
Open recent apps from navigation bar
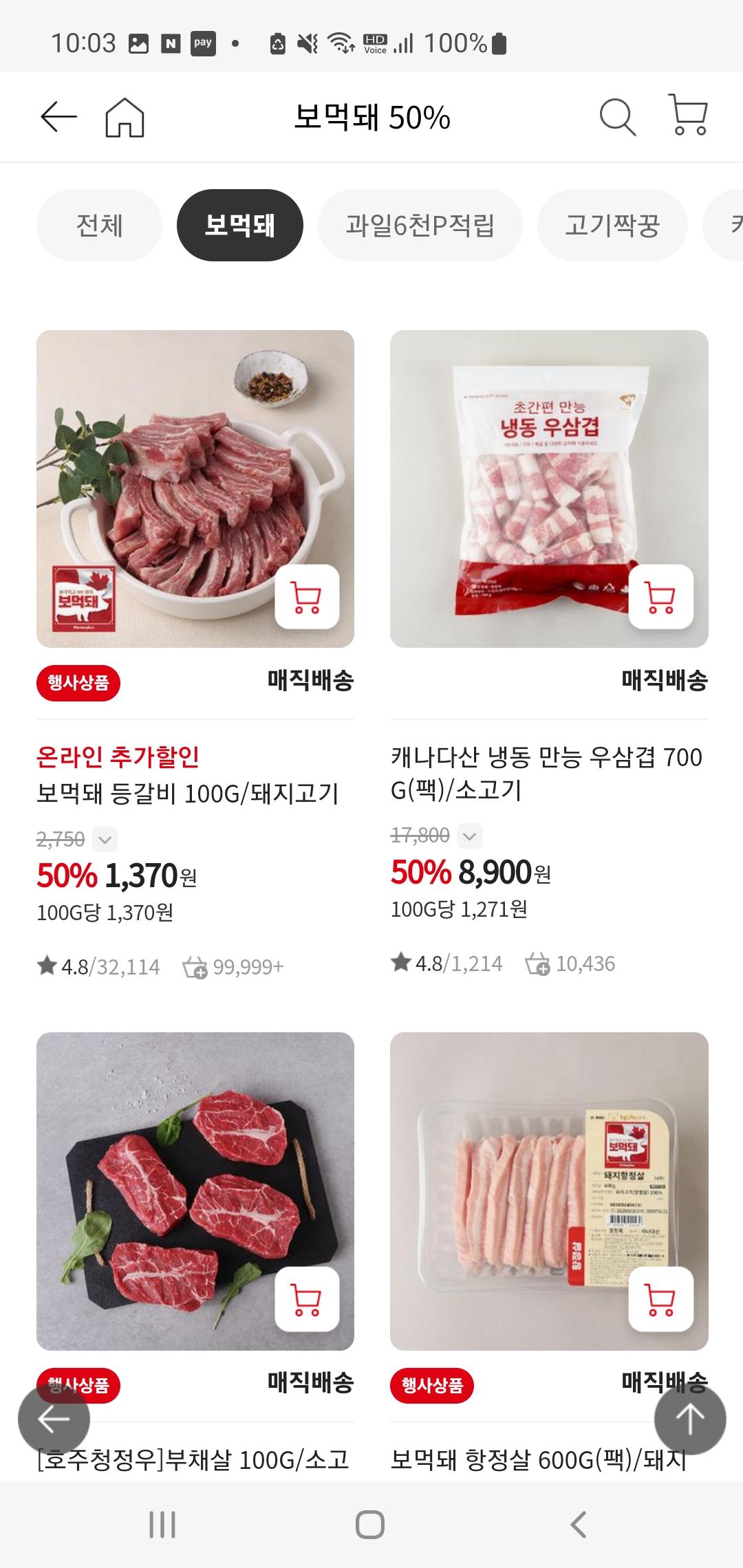click(162, 1525)
